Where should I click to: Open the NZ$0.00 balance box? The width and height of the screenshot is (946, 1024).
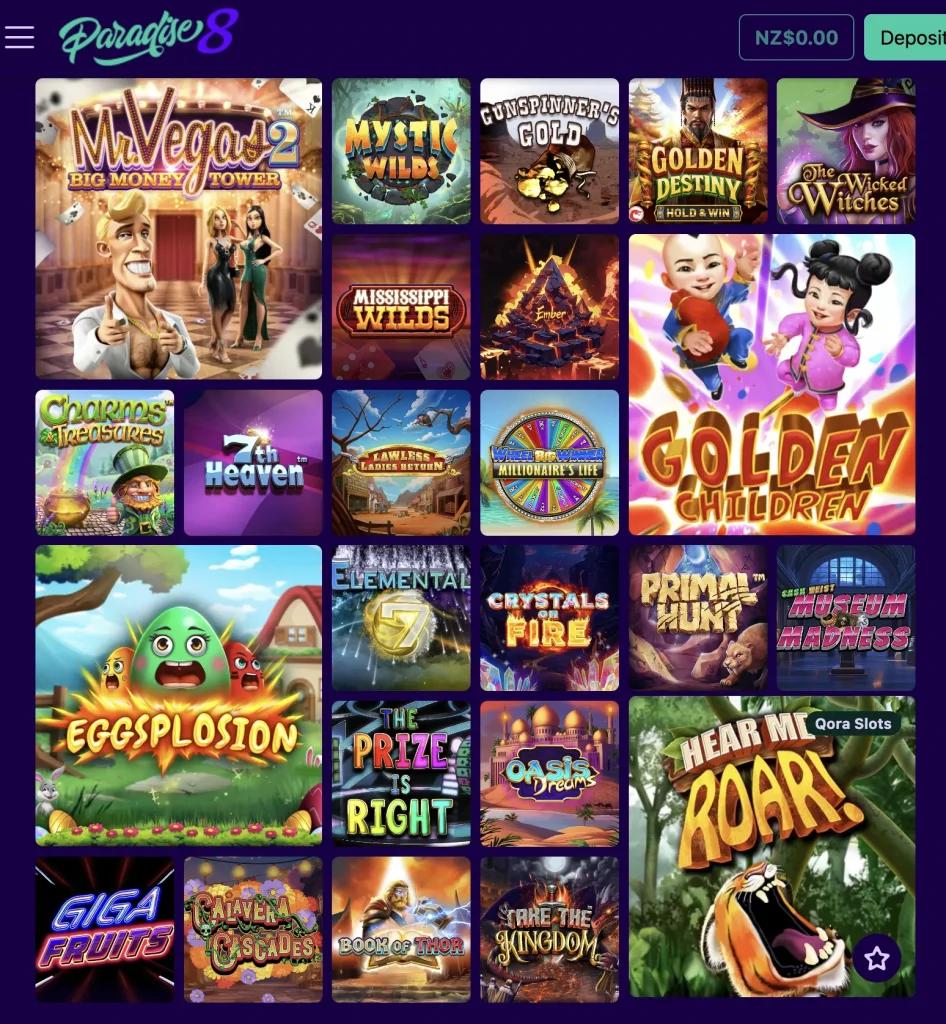pyautogui.click(x=796, y=38)
